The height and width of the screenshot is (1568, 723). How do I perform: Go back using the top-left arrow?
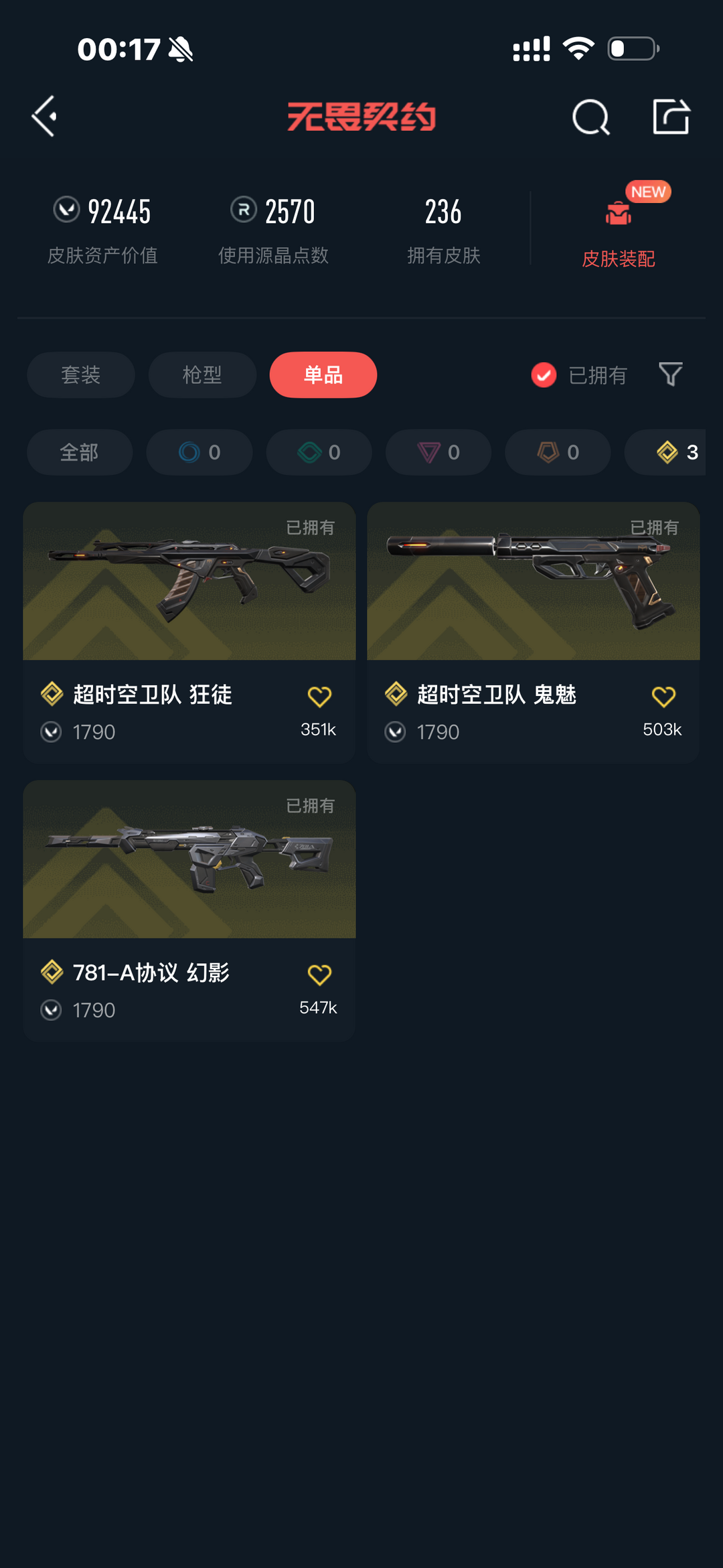(x=44, y=117)
